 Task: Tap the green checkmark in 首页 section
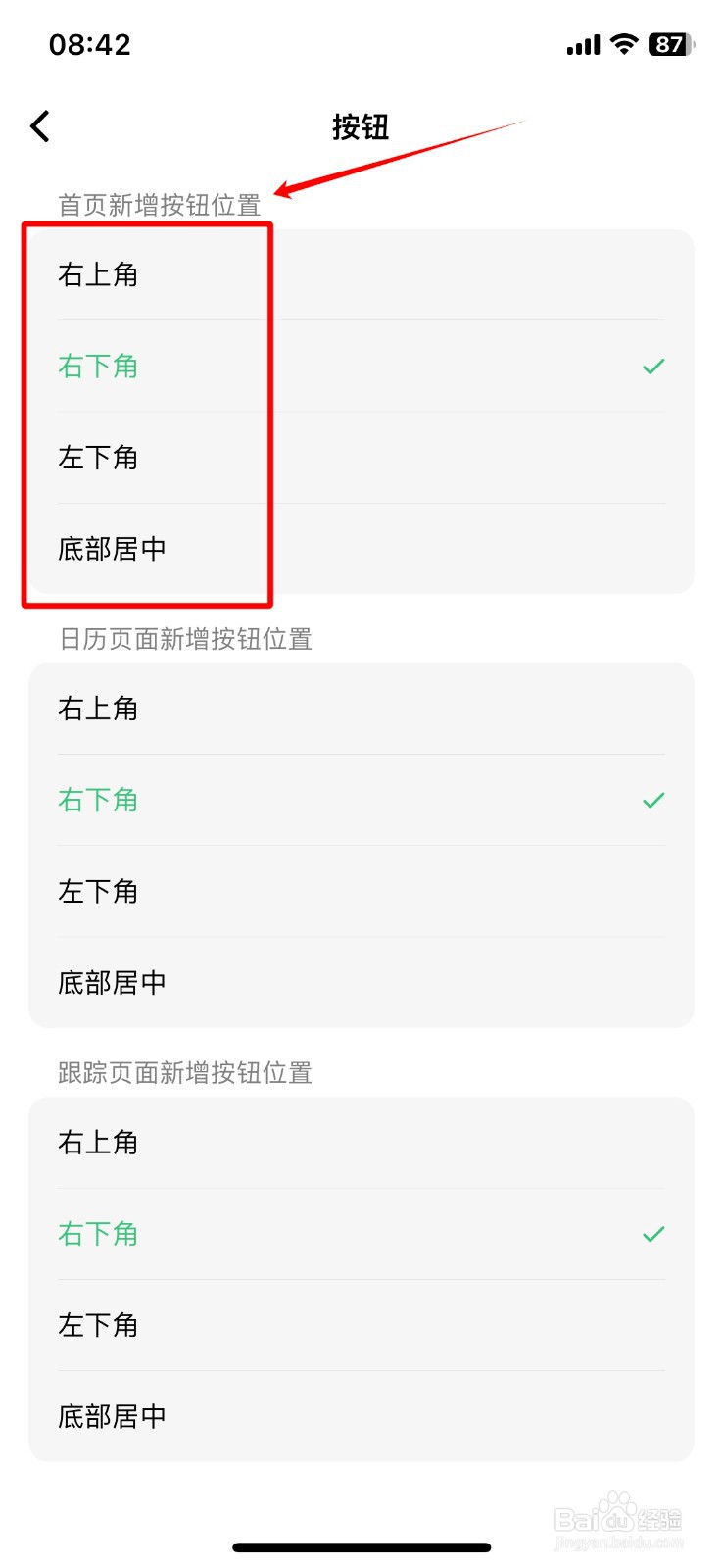click(652, 366)
